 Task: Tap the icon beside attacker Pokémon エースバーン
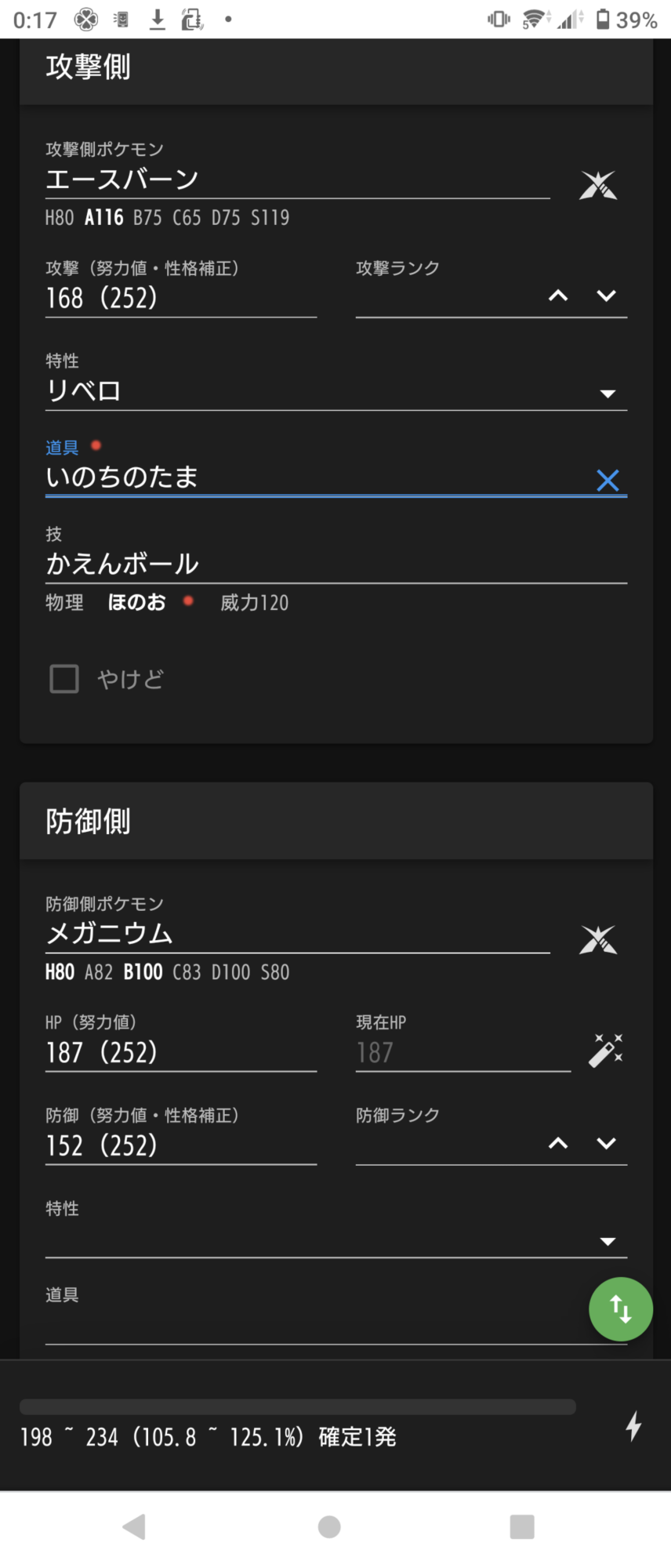pos(598,186)
